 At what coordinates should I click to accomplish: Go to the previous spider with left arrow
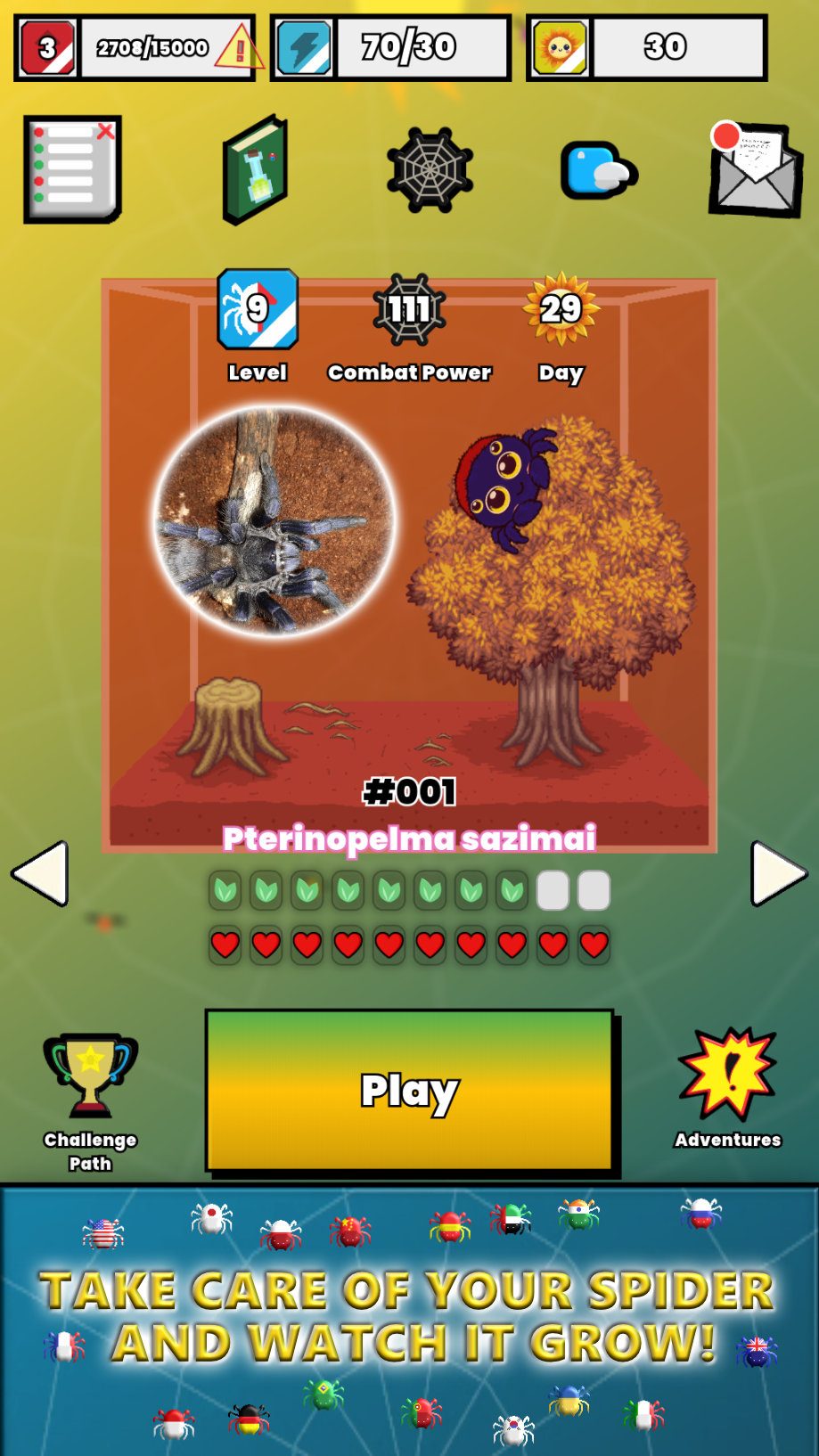(x=40, y=873)
